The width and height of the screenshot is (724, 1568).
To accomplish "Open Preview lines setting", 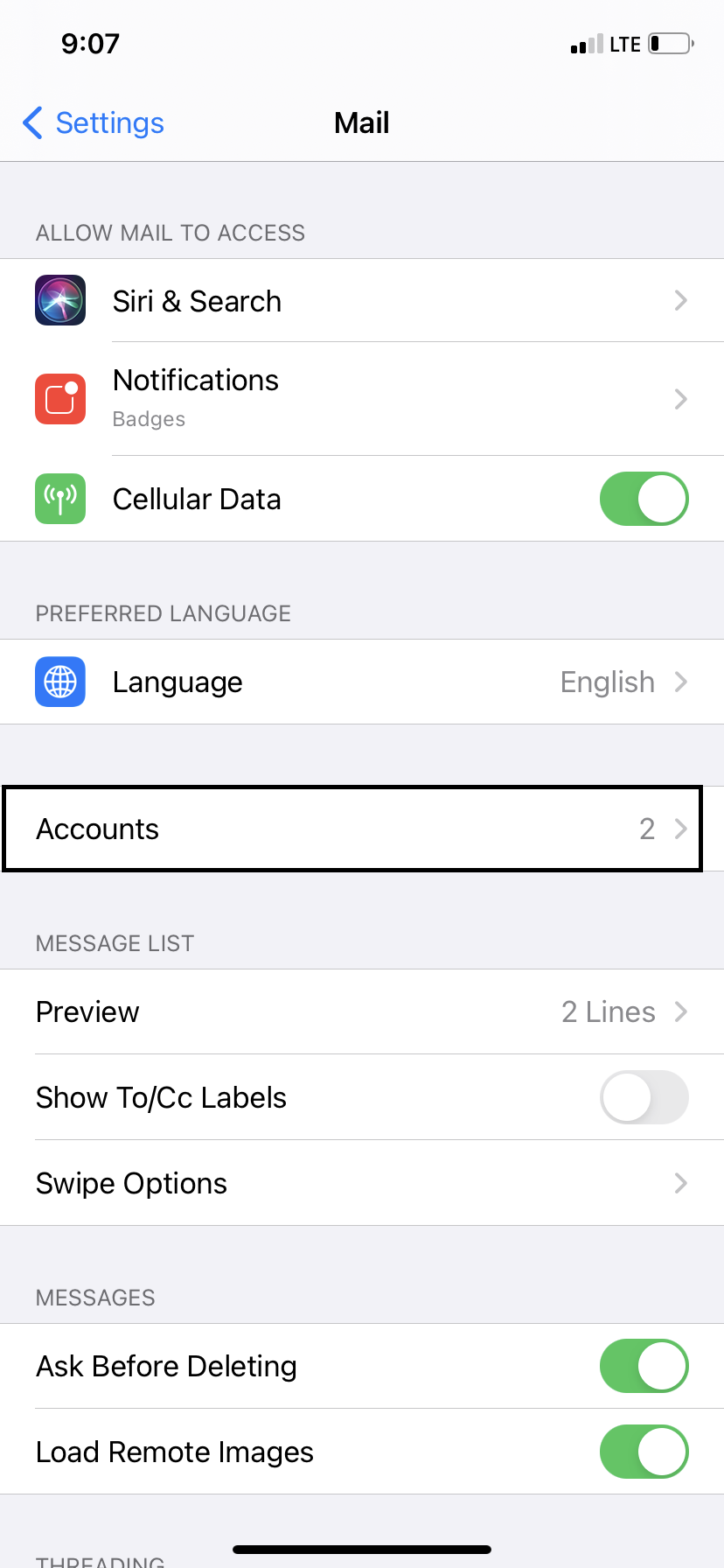I will [x=362, y=1012].
